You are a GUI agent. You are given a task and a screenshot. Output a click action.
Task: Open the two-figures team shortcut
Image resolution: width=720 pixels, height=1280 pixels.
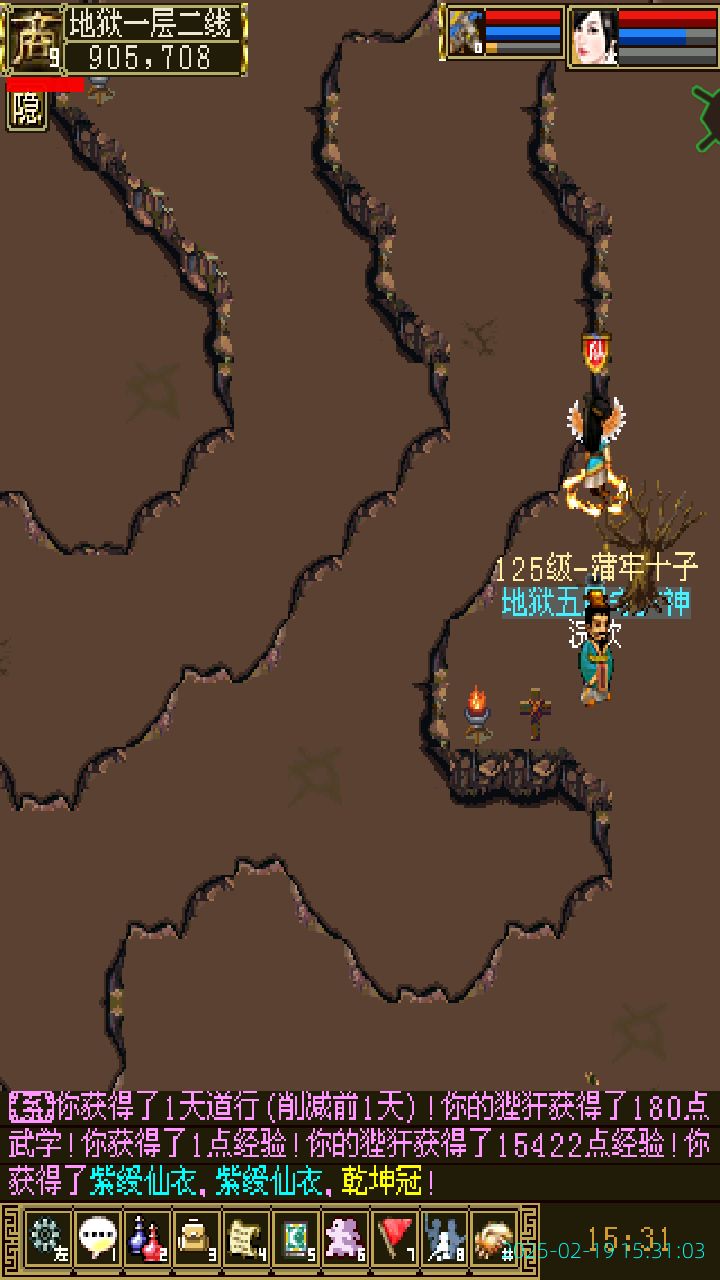[x=445, y=1238]
